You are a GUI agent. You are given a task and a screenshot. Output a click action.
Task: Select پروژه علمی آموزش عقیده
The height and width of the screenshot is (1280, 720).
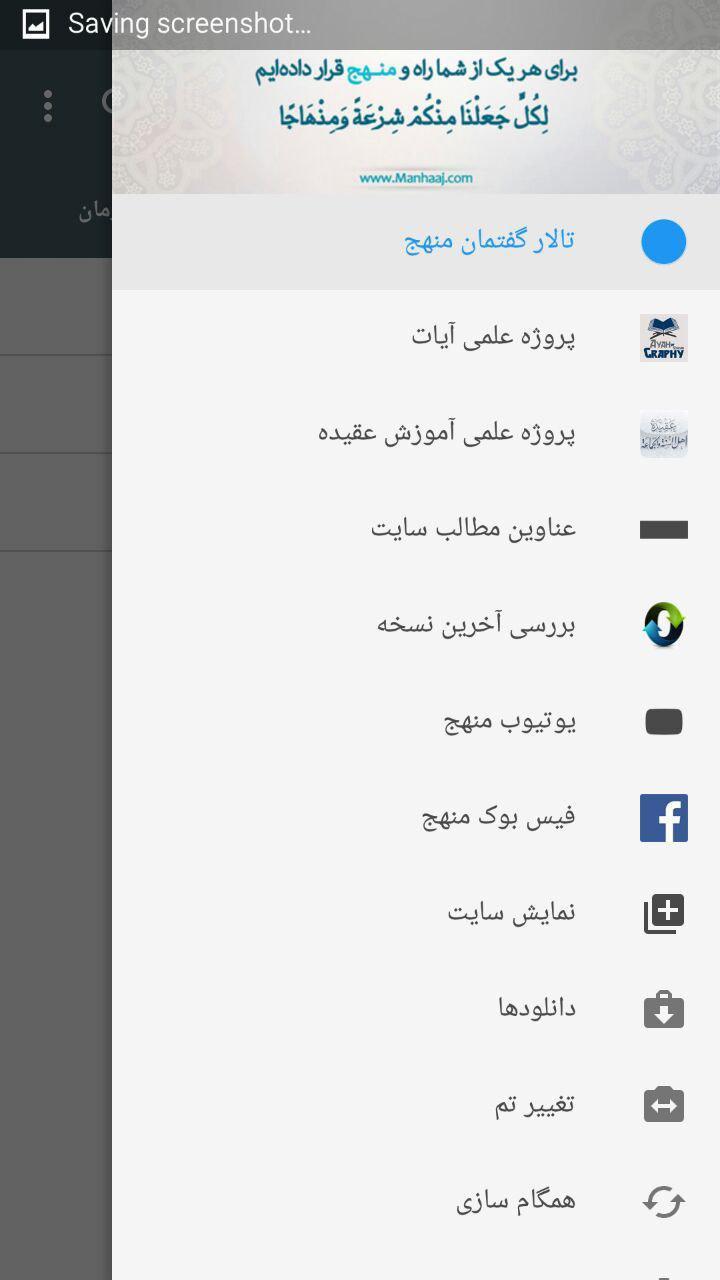pos(447,433)
